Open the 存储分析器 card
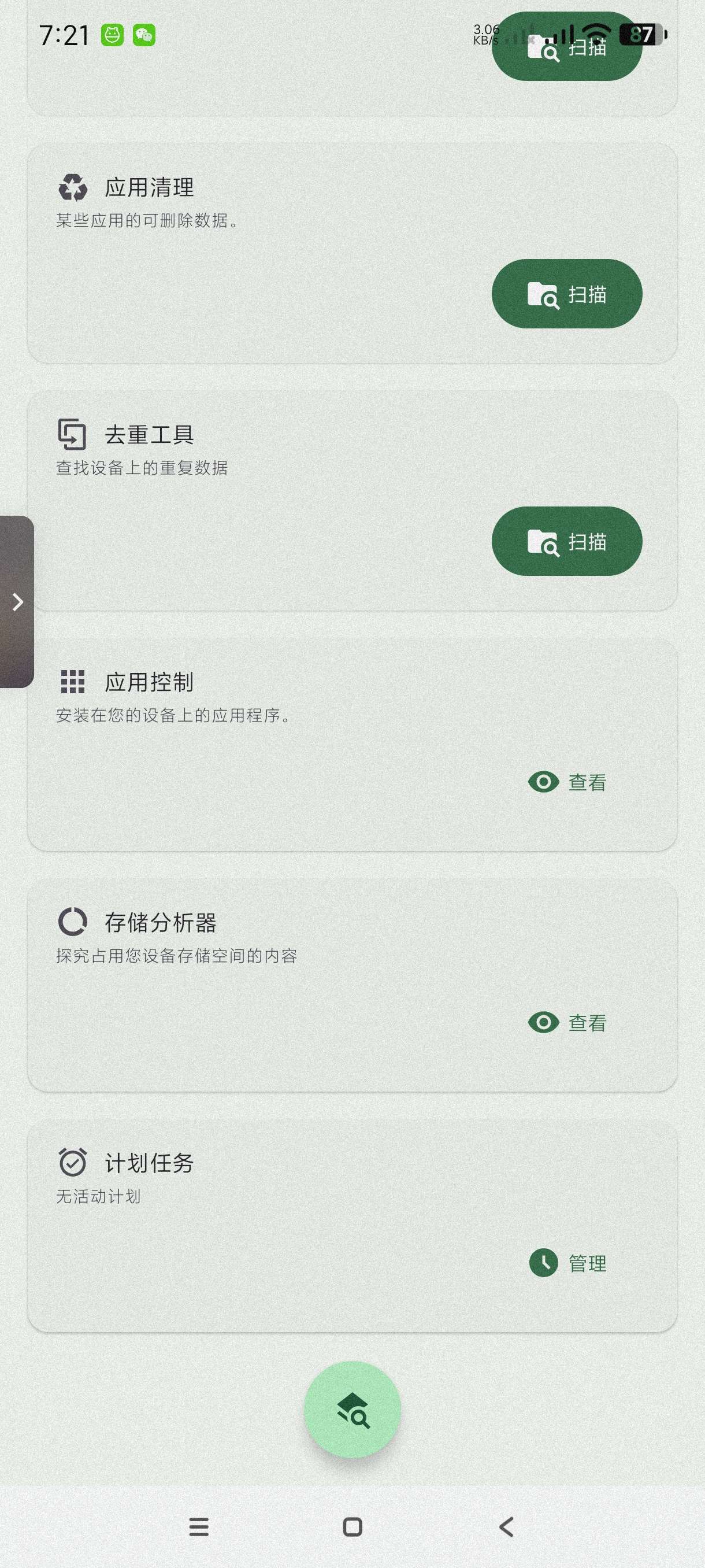 (243, 937)
